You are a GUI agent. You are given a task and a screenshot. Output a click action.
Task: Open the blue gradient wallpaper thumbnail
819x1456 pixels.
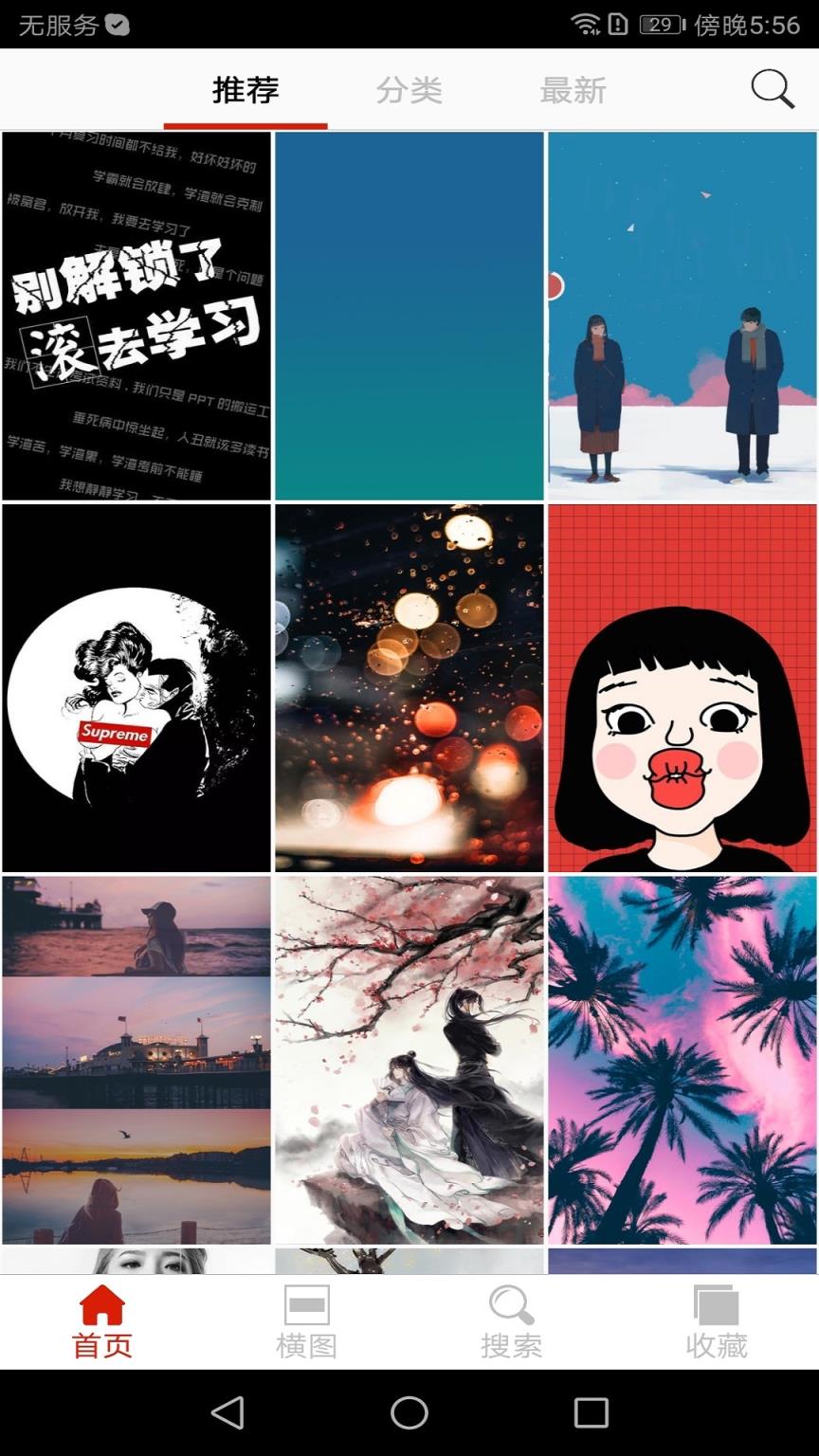(x=409, y=316)
